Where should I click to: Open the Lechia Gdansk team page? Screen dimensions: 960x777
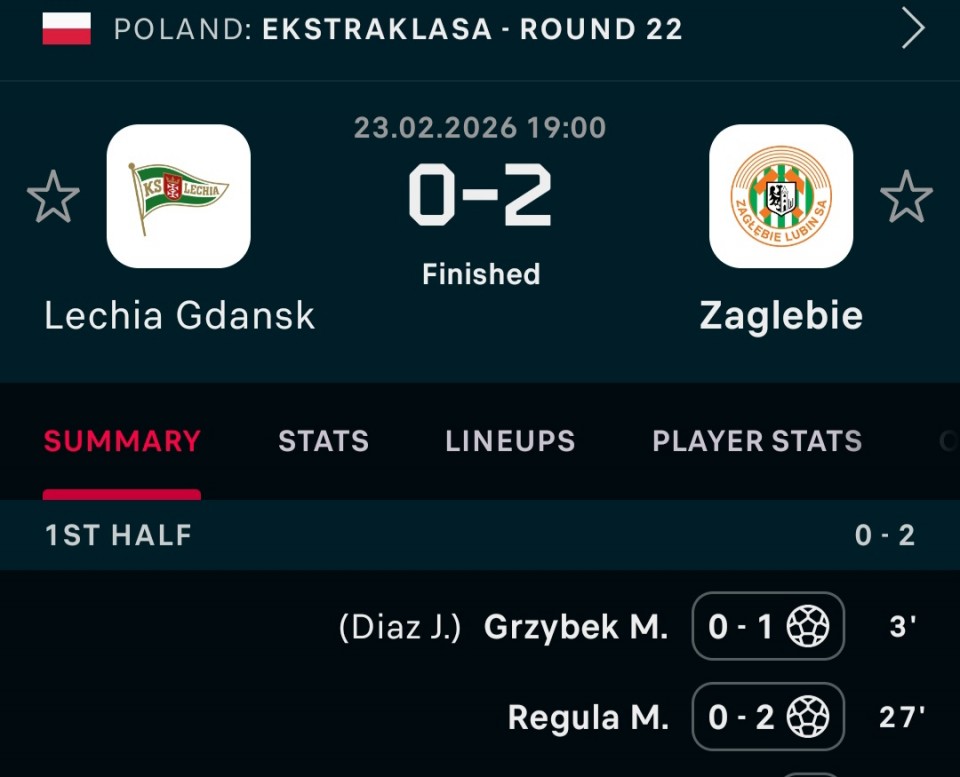(x=179, y=196)
